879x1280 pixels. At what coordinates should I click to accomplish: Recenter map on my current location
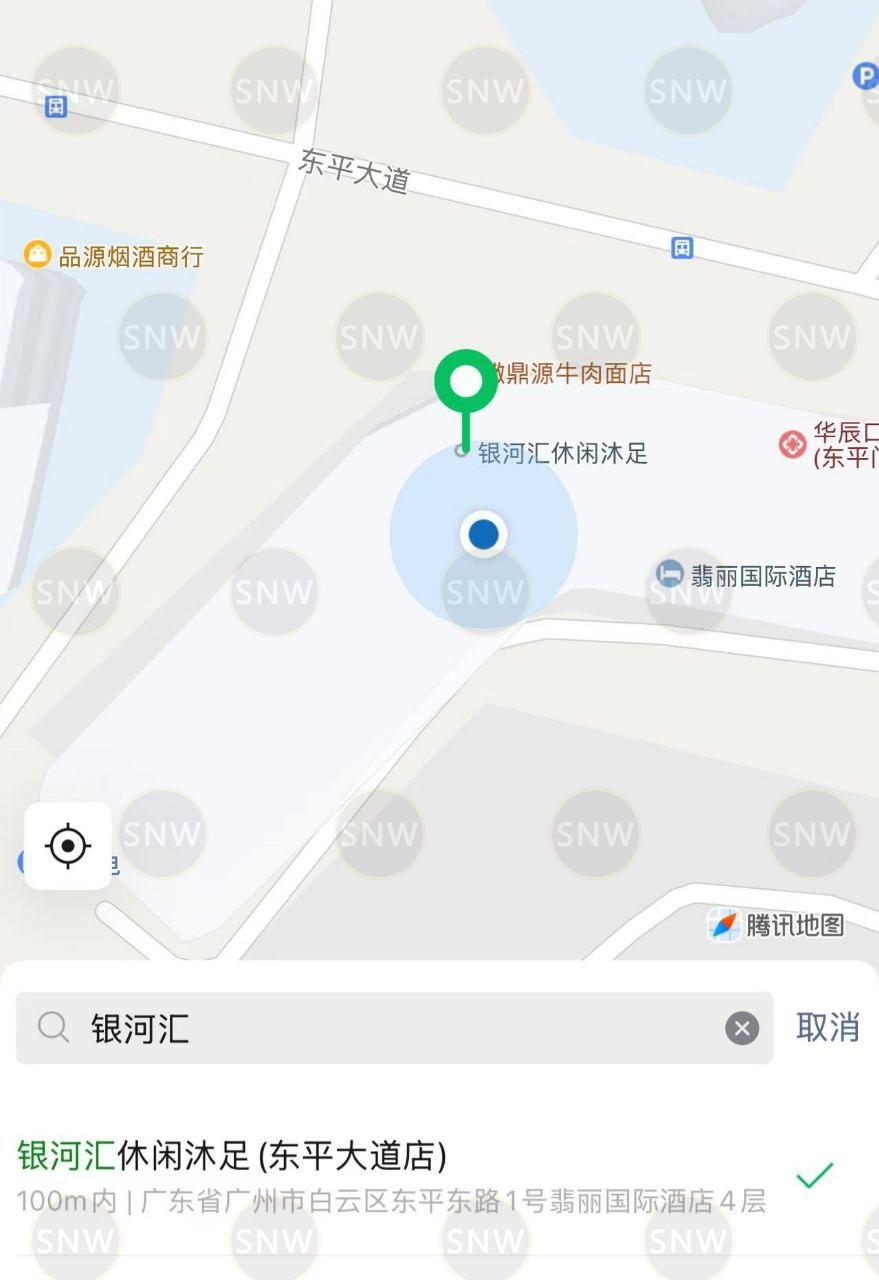(x=68, y=846)
